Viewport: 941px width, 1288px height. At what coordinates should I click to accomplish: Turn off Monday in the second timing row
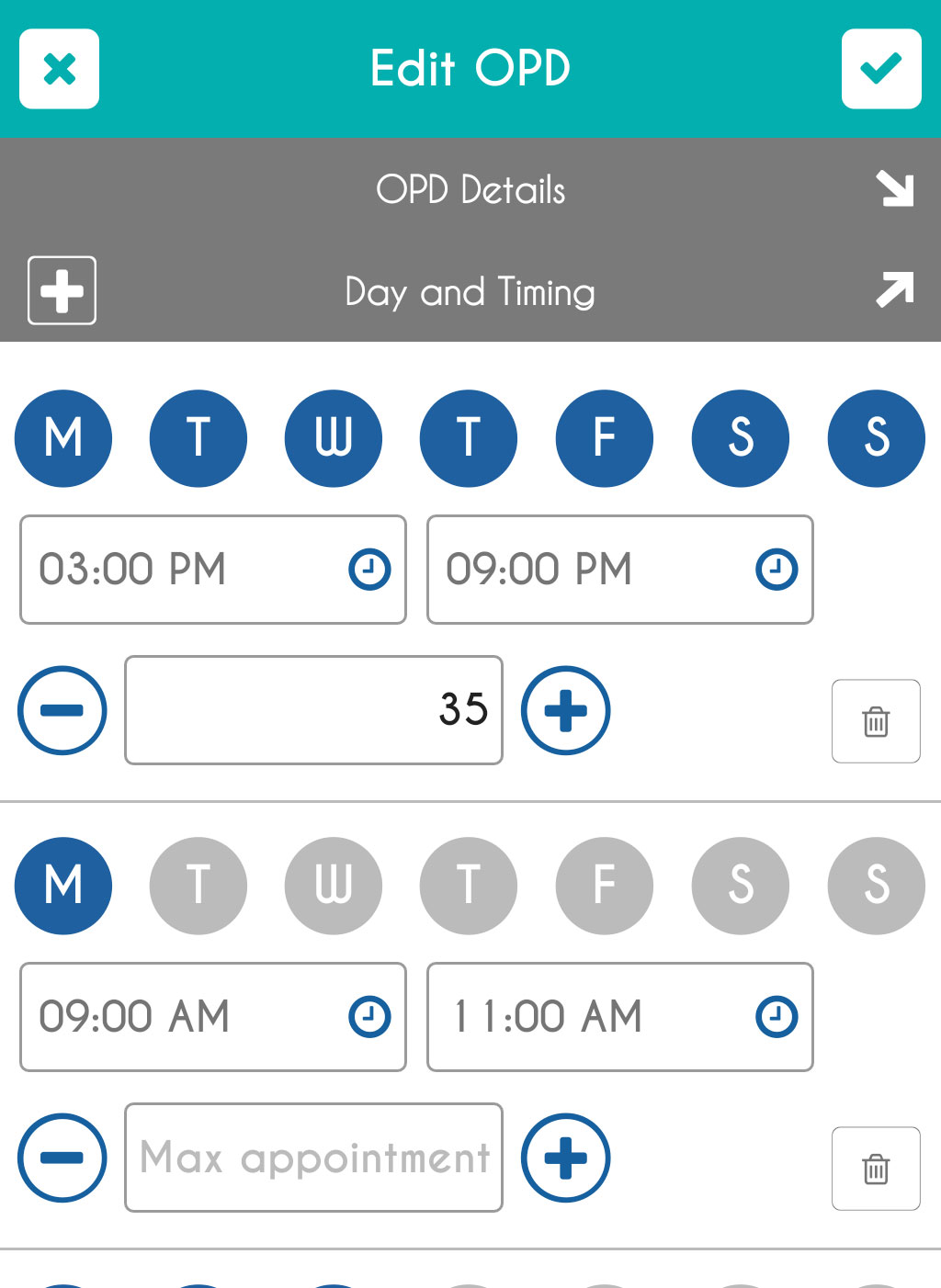coord(62,886)
